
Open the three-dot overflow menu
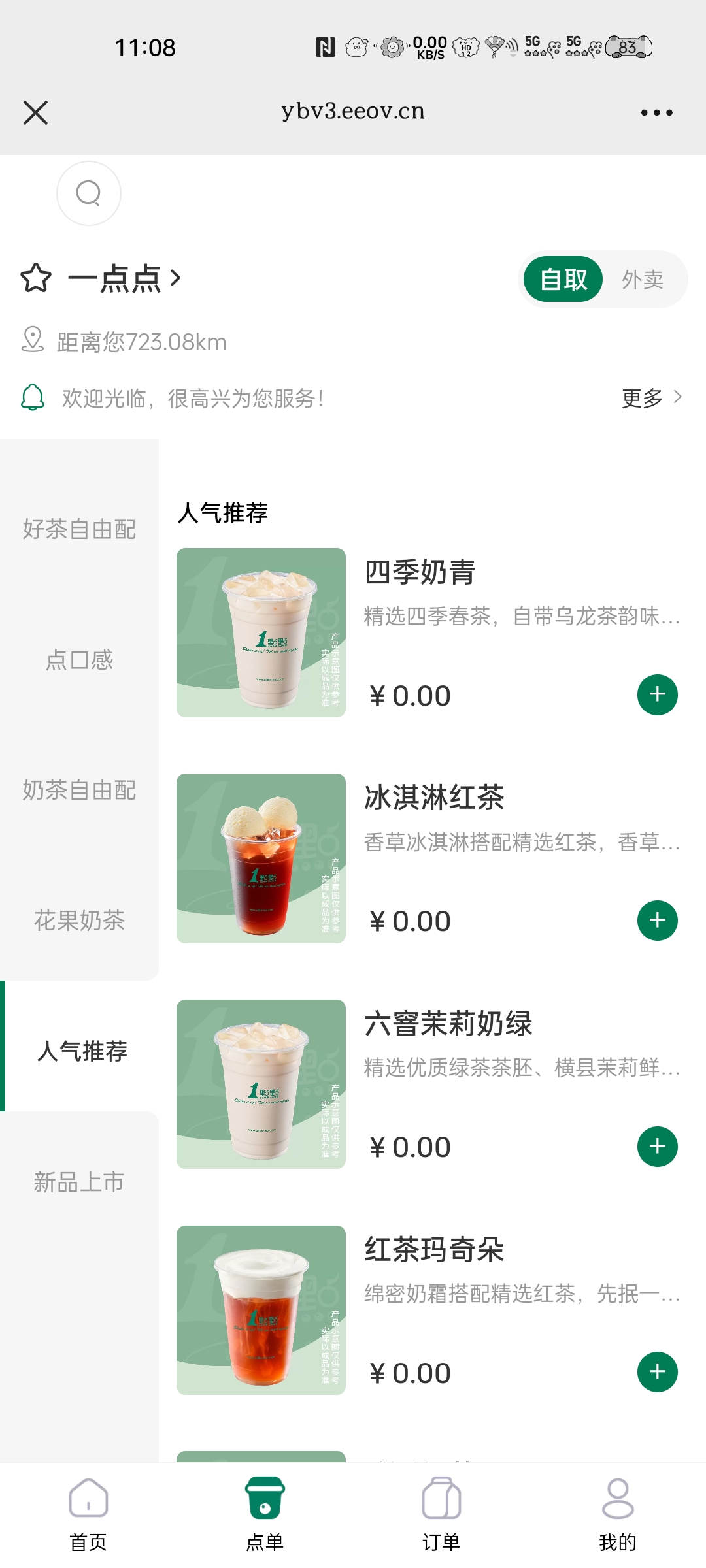(x=656, y=112)
